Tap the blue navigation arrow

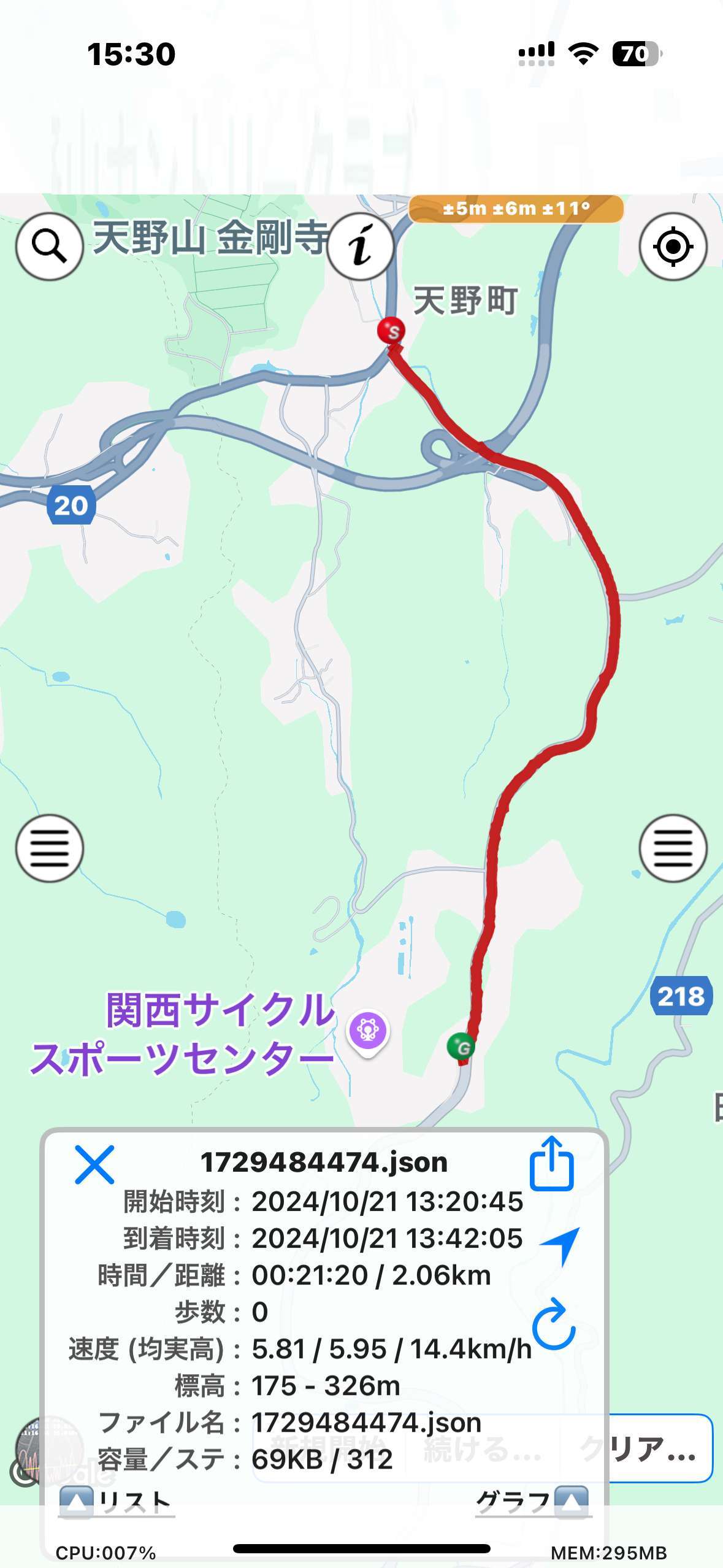click(x=560, y=1244)
